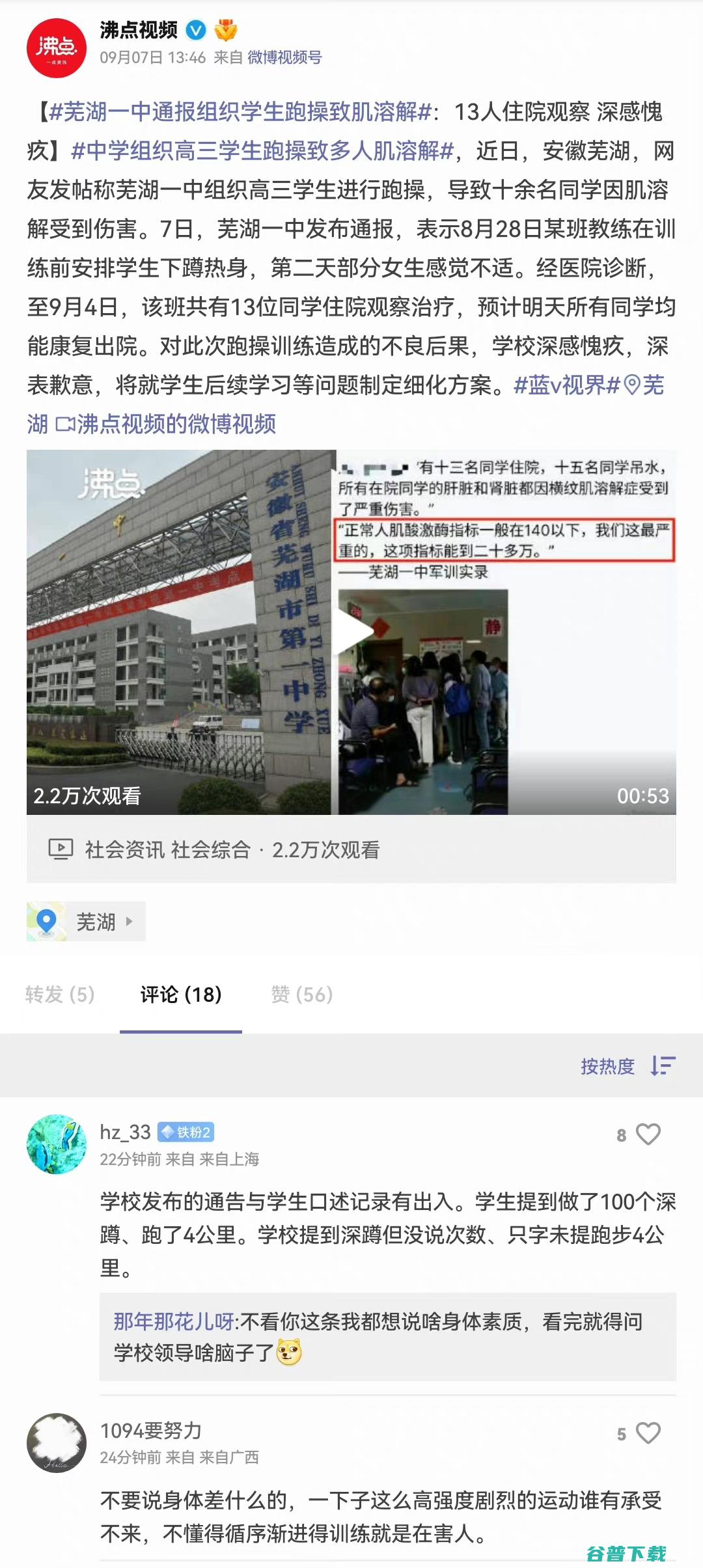
Task: Open hashtag #中学组织高三学生跑操致多人肌溶解#
Action: 262,151
